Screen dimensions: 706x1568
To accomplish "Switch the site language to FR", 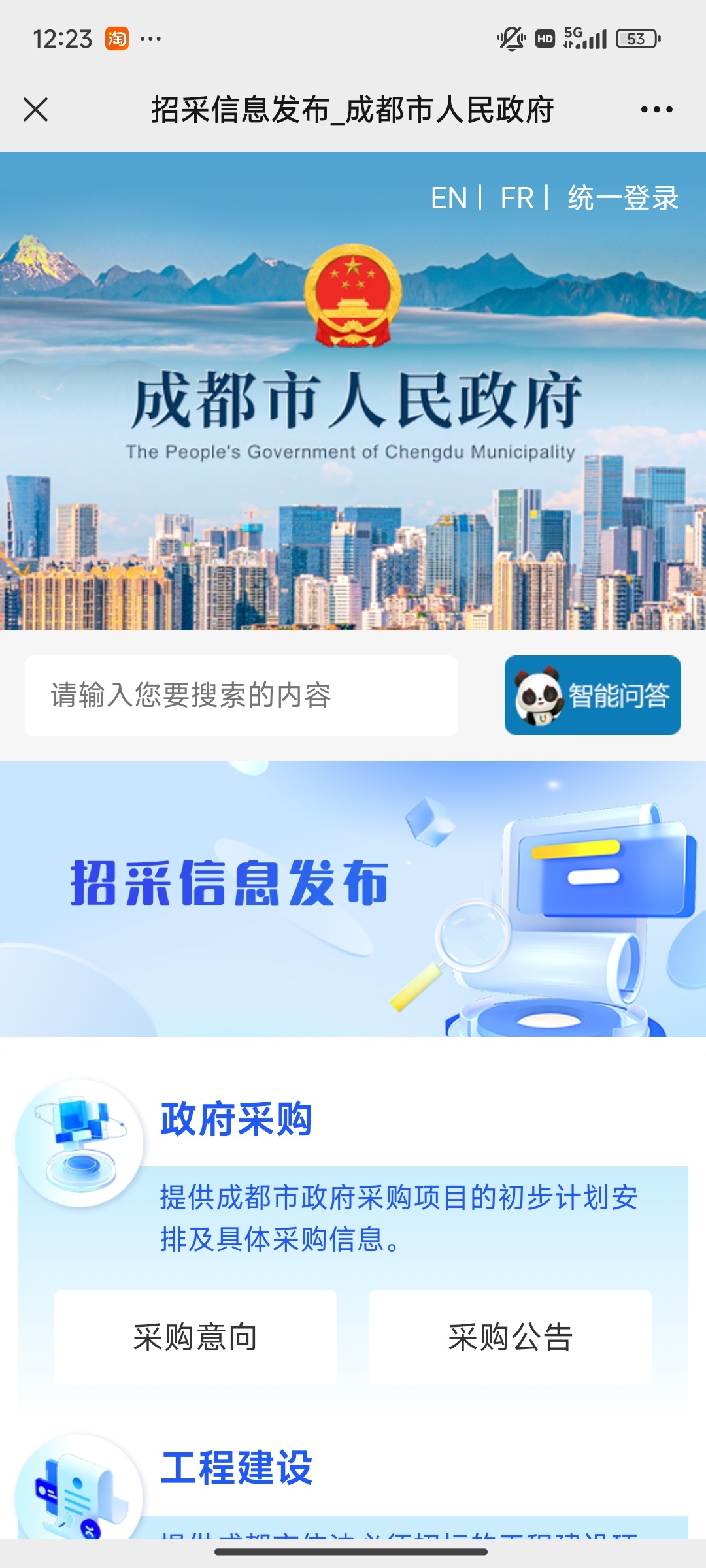I will (x=517, y=198).
